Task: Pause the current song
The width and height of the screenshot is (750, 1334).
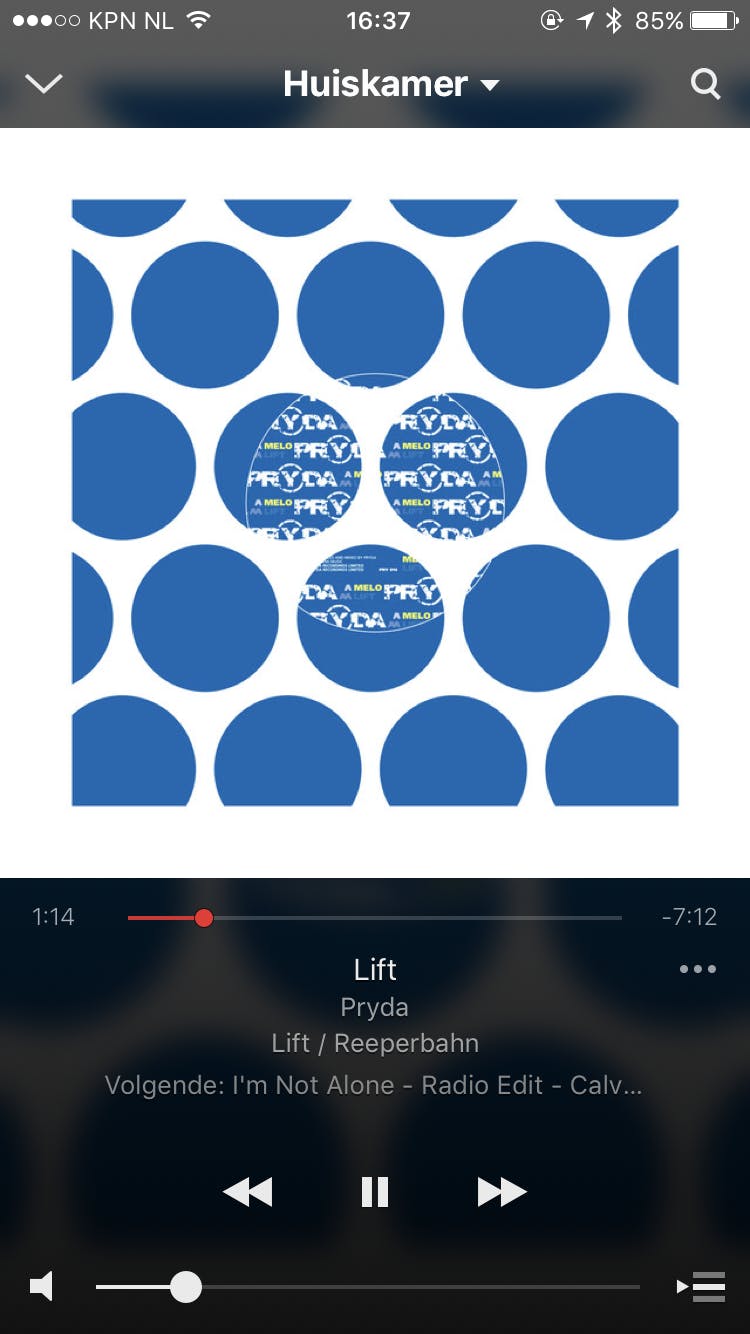Action: 375,1191
